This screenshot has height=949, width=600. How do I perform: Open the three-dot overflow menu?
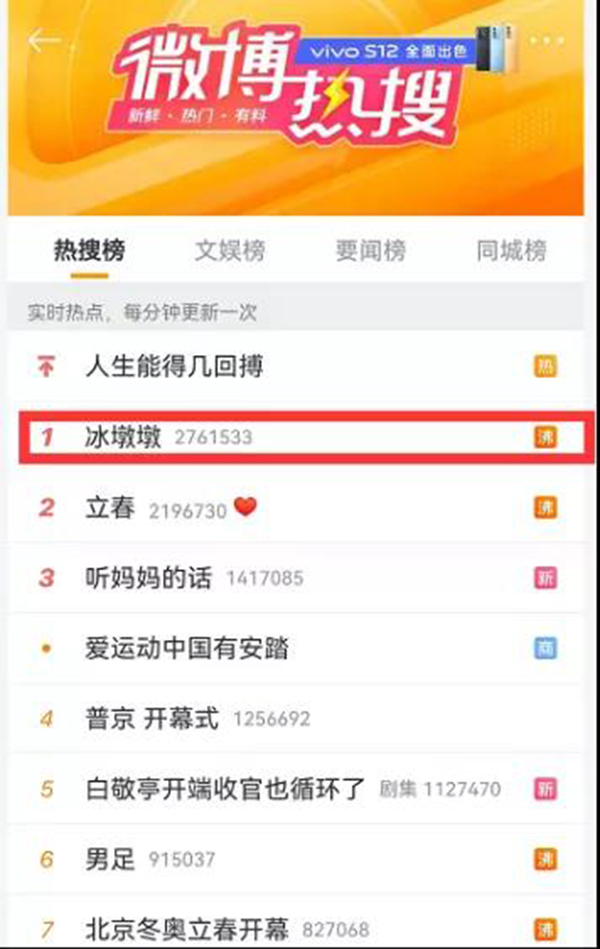546,41
